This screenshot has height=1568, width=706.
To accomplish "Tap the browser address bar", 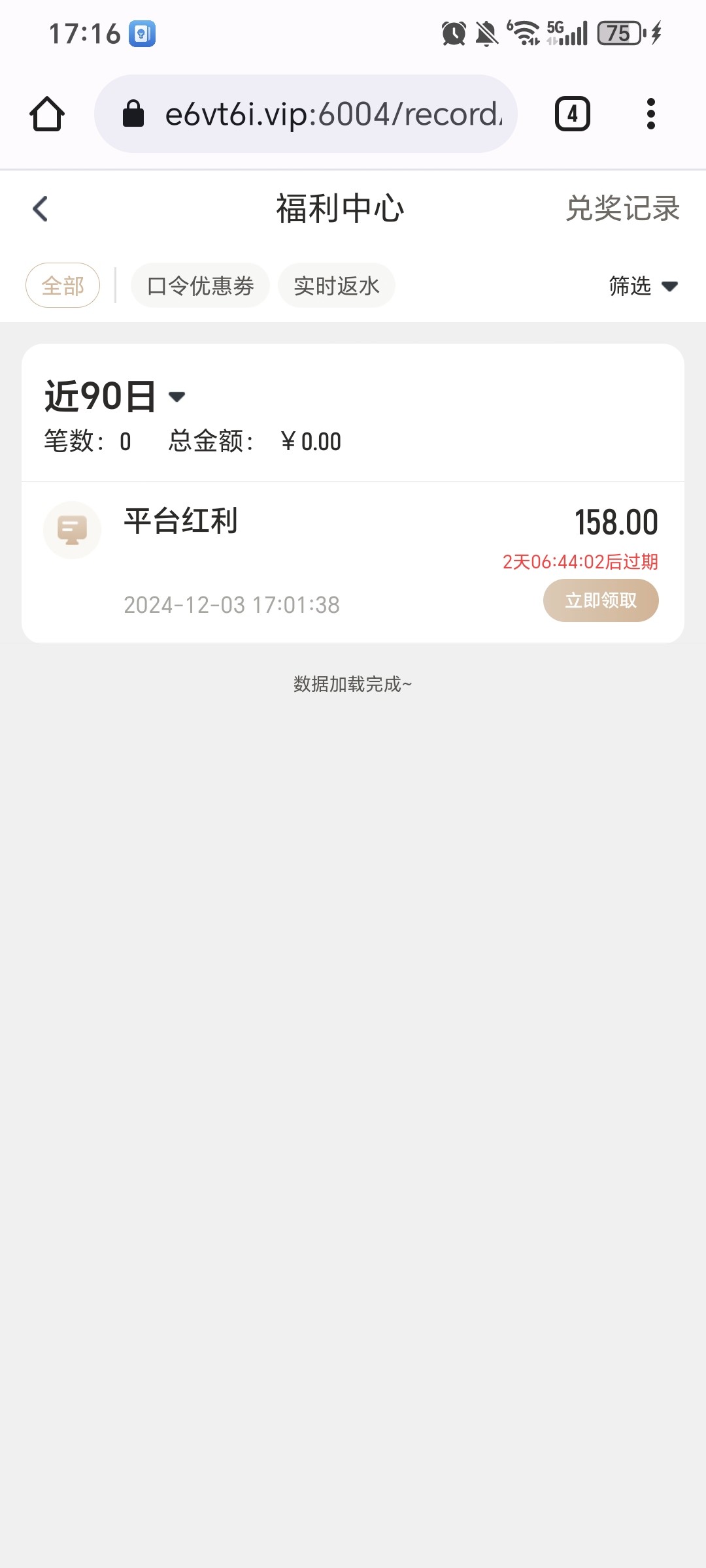I will point(306,114).
